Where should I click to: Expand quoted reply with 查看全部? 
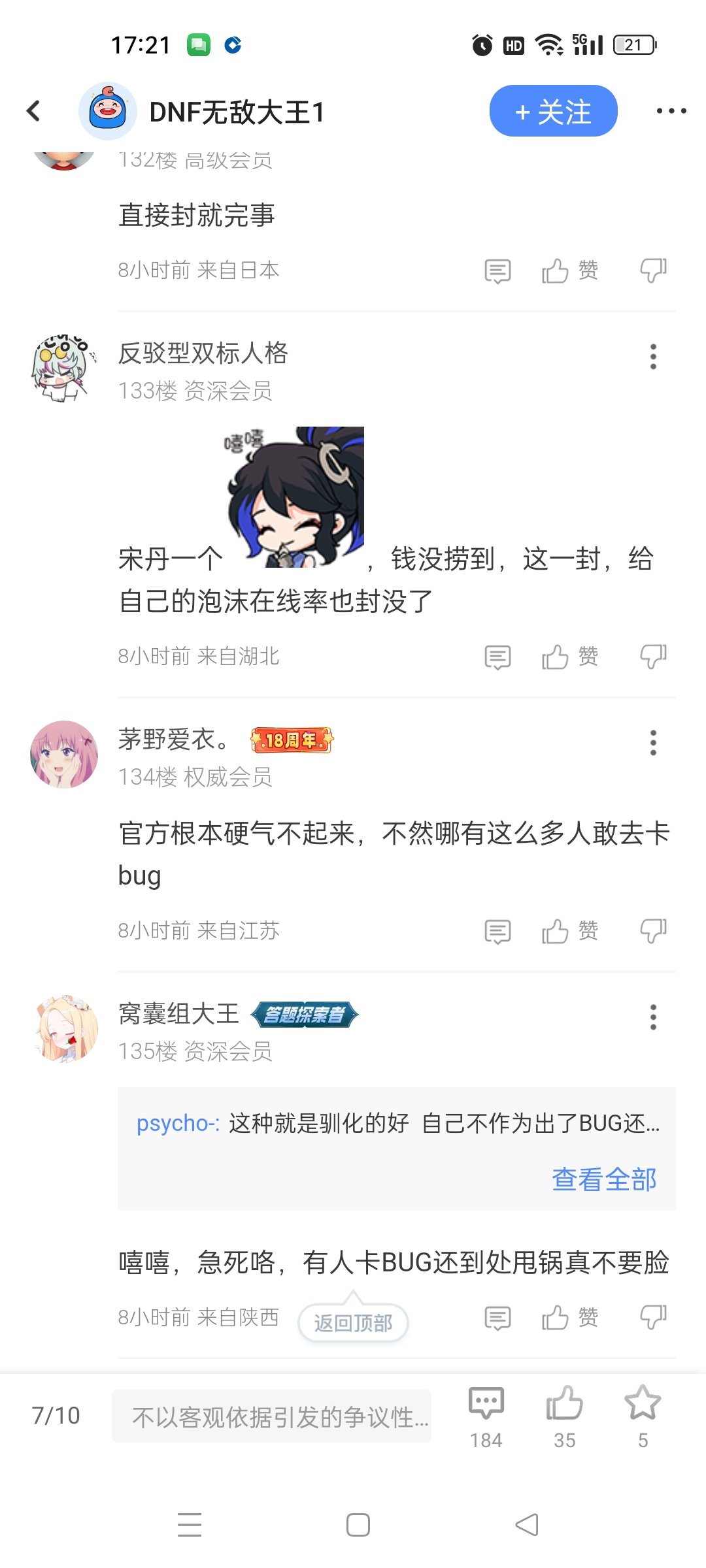(604, 1179)
